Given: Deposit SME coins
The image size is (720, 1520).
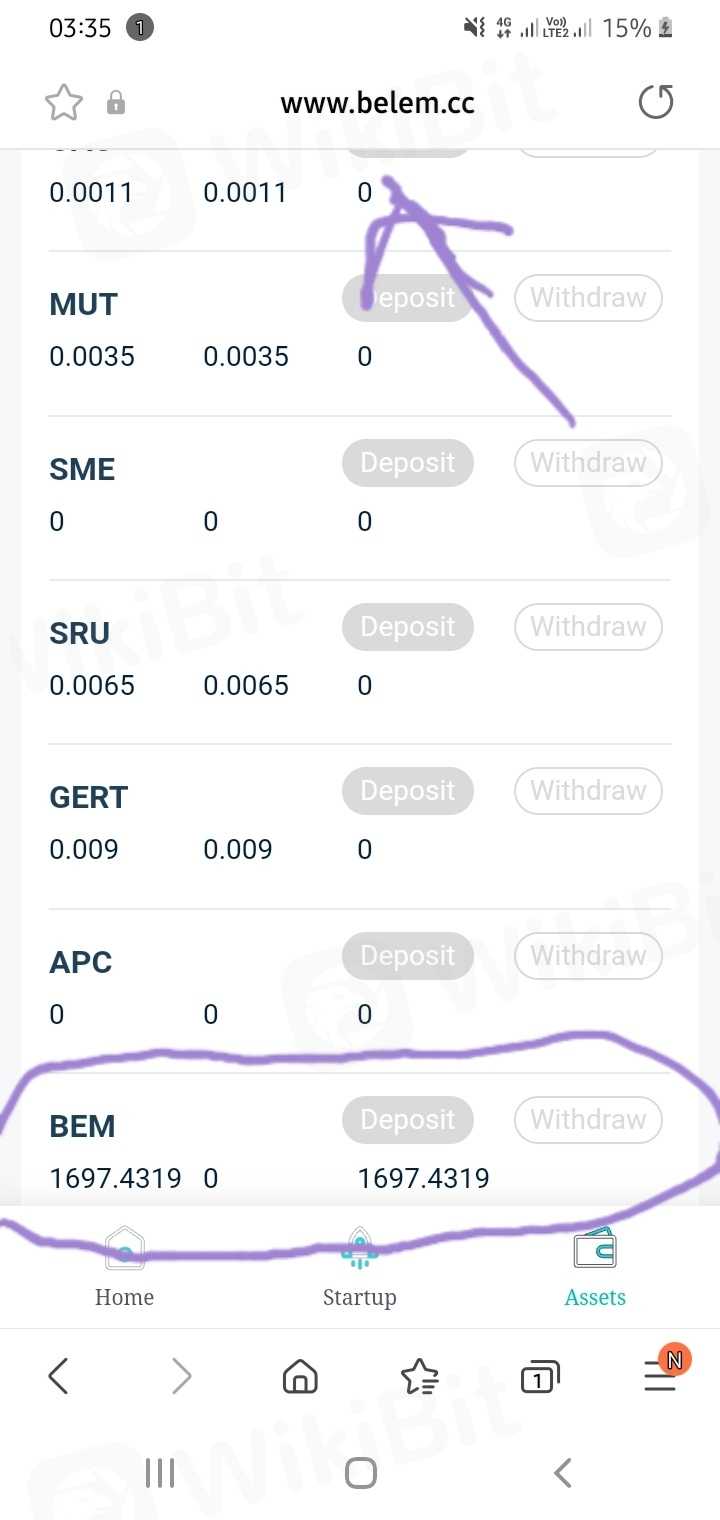Looking at the screenshot, I should 407,463.
